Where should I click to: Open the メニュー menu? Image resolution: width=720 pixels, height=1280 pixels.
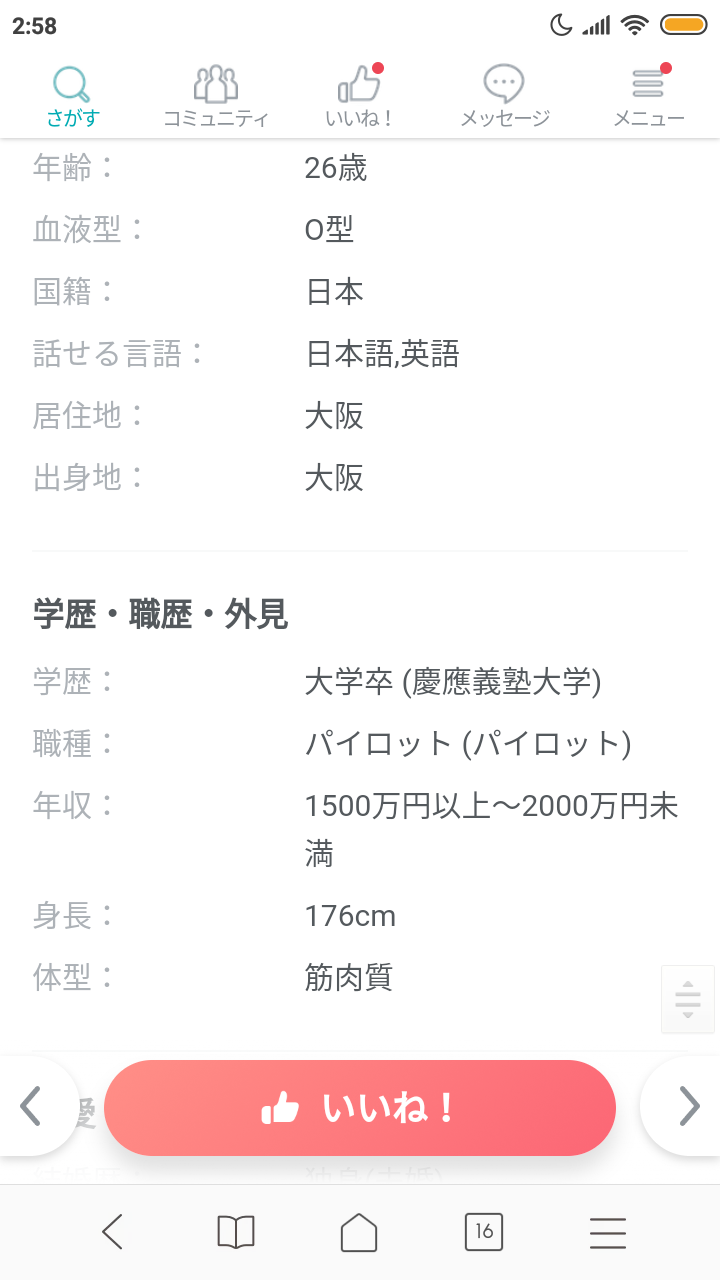pyautogui.click(x=648, y=96)
